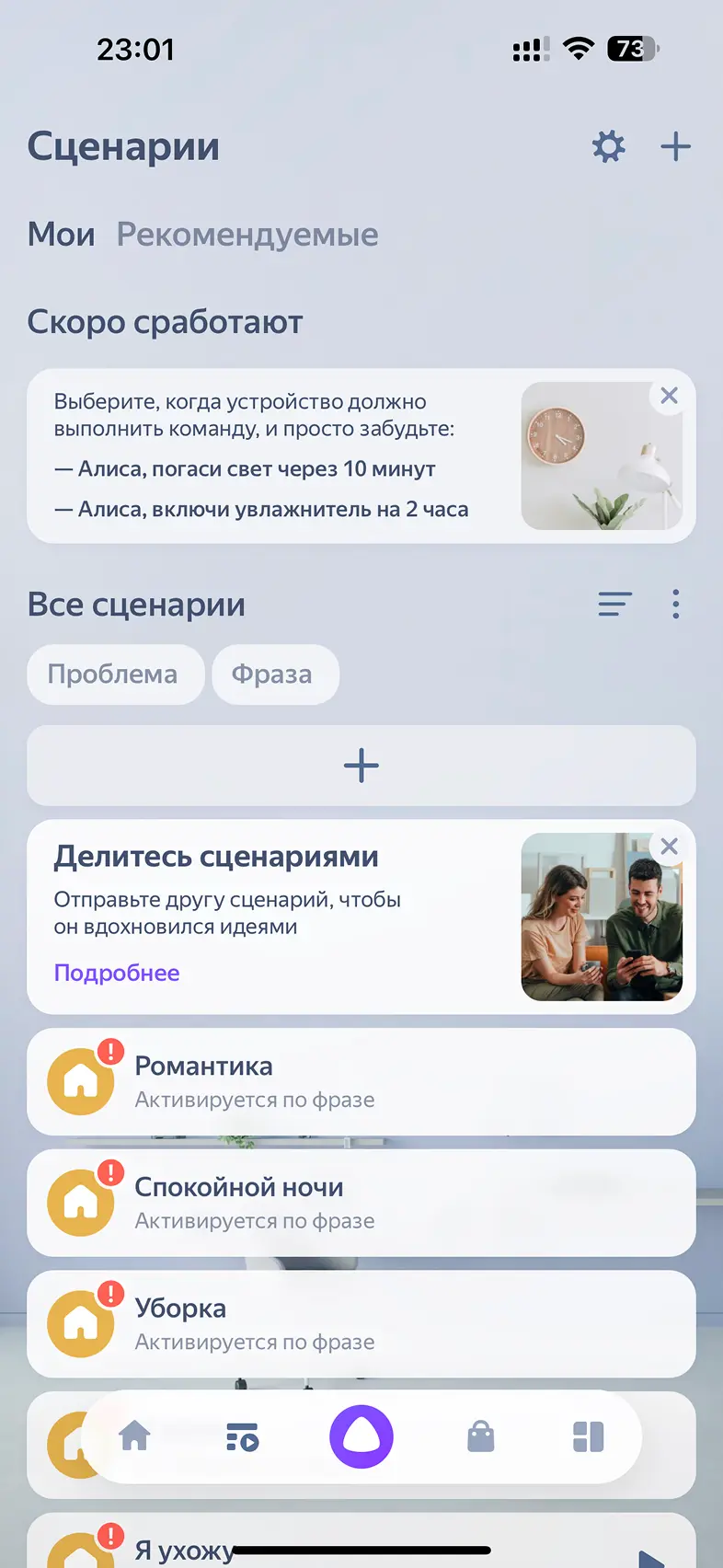Run the Я ухожу scenario play button
This screenshot has height=1568, width=723.
click(651, 1557)
